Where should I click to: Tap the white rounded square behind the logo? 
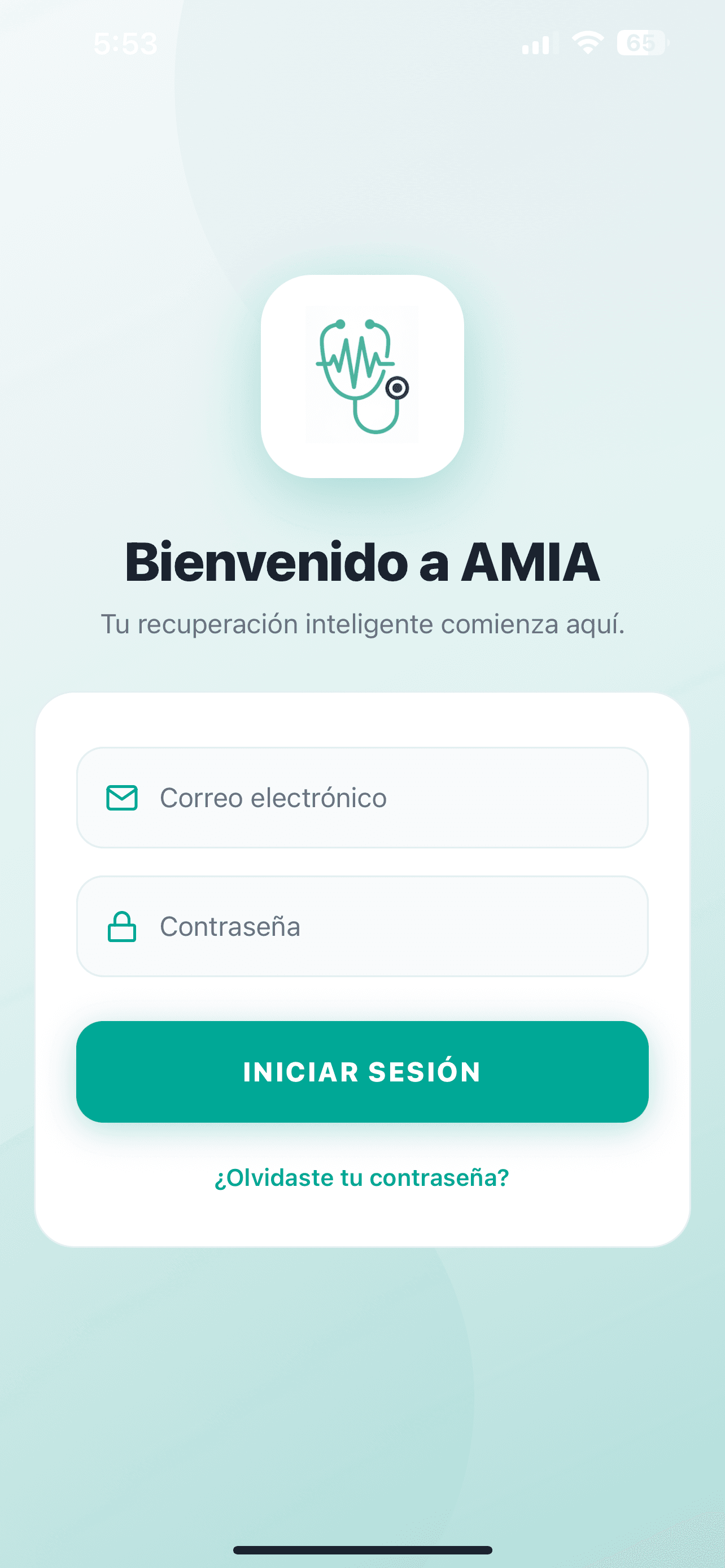tap(292, 304)
